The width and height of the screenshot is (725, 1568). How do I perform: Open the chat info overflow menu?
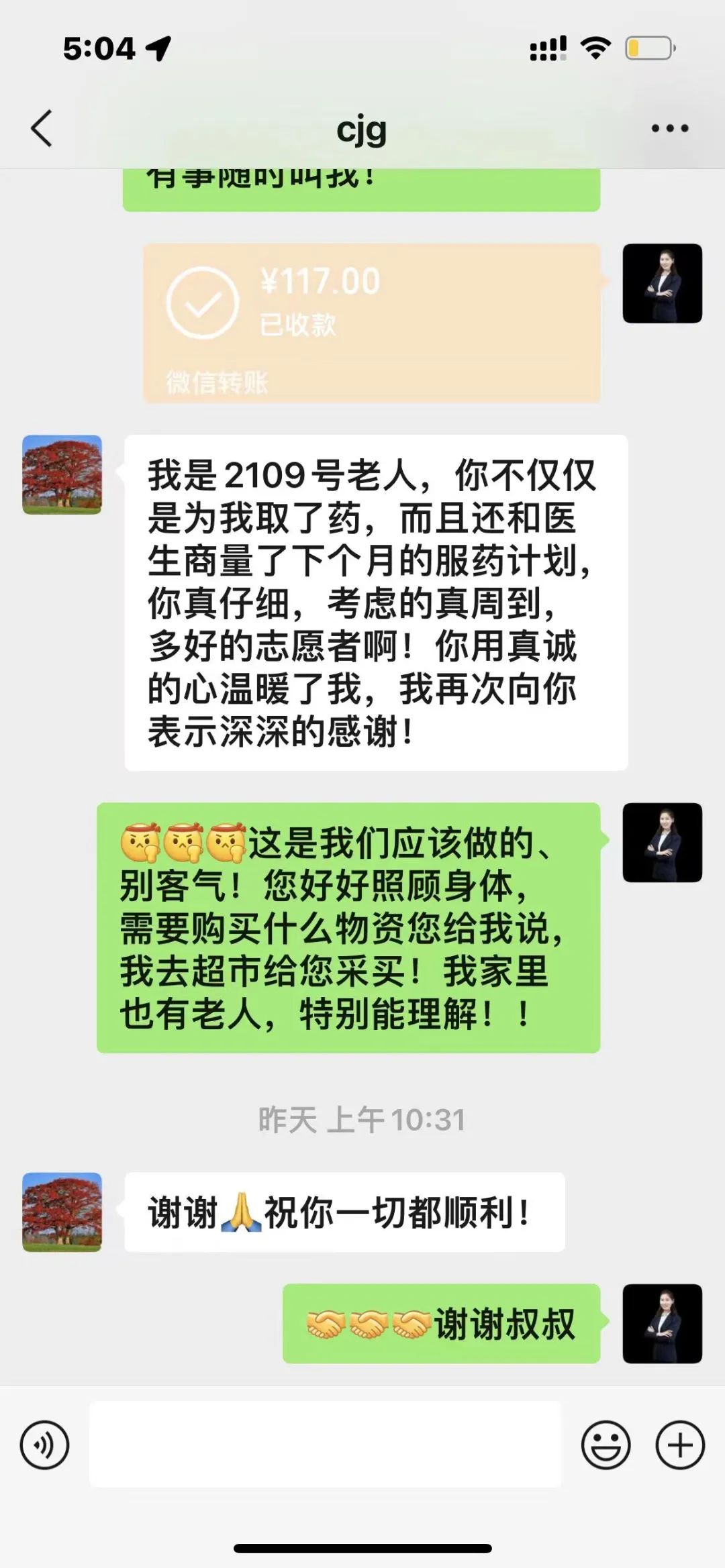tap(669, 128)
